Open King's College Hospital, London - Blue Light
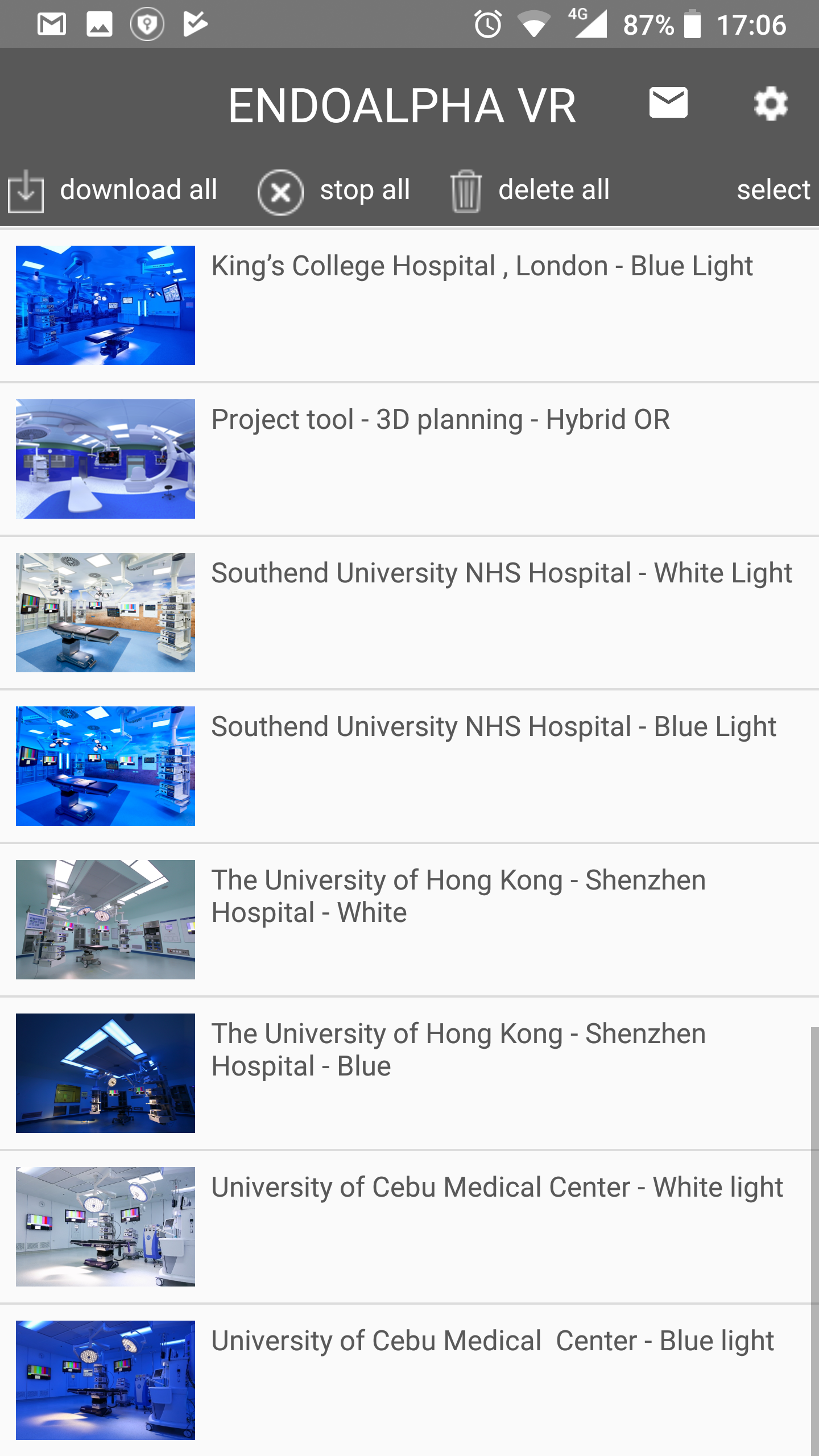This screenshot has height=1456, width=819. tap(409, 305)
